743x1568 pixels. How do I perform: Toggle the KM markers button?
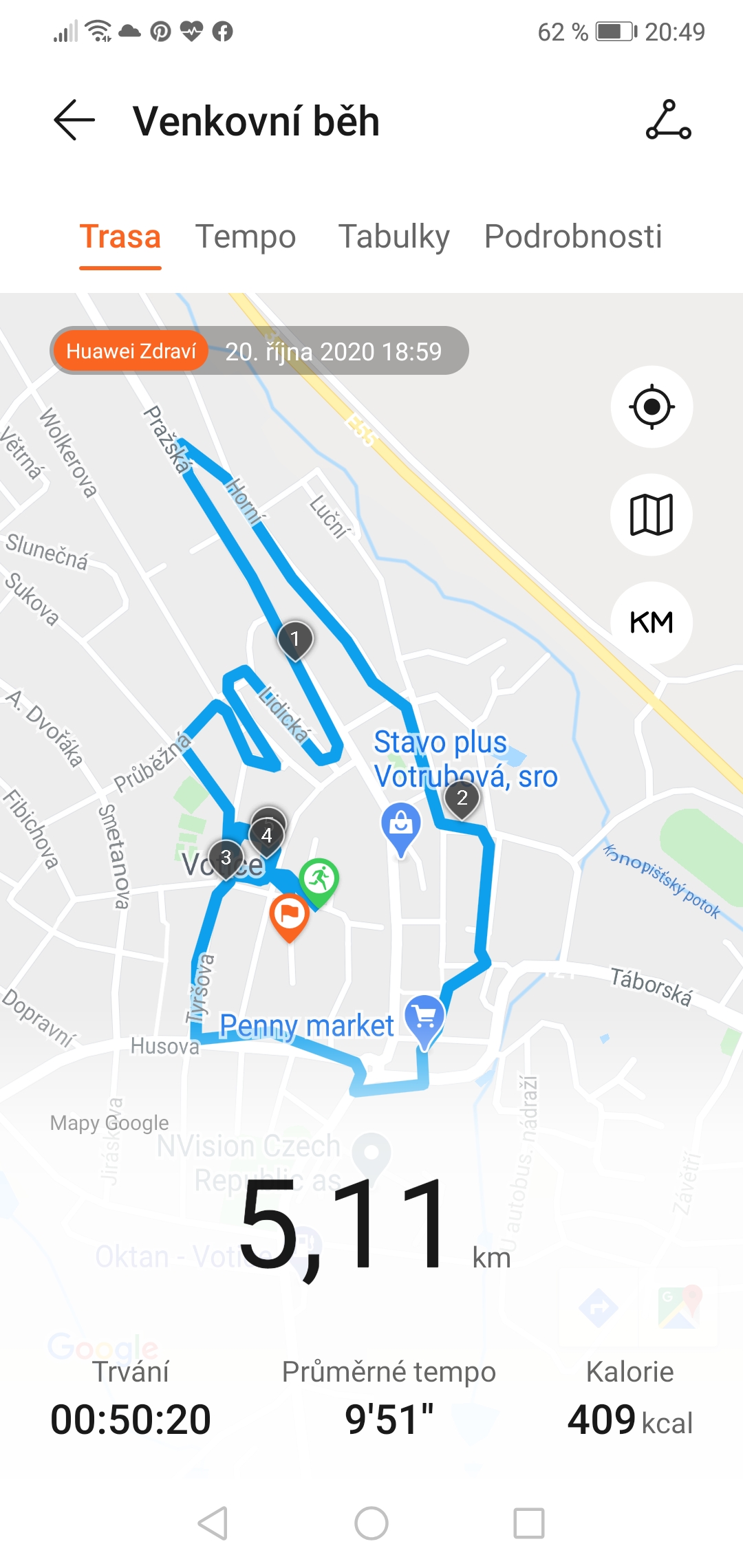652,622
